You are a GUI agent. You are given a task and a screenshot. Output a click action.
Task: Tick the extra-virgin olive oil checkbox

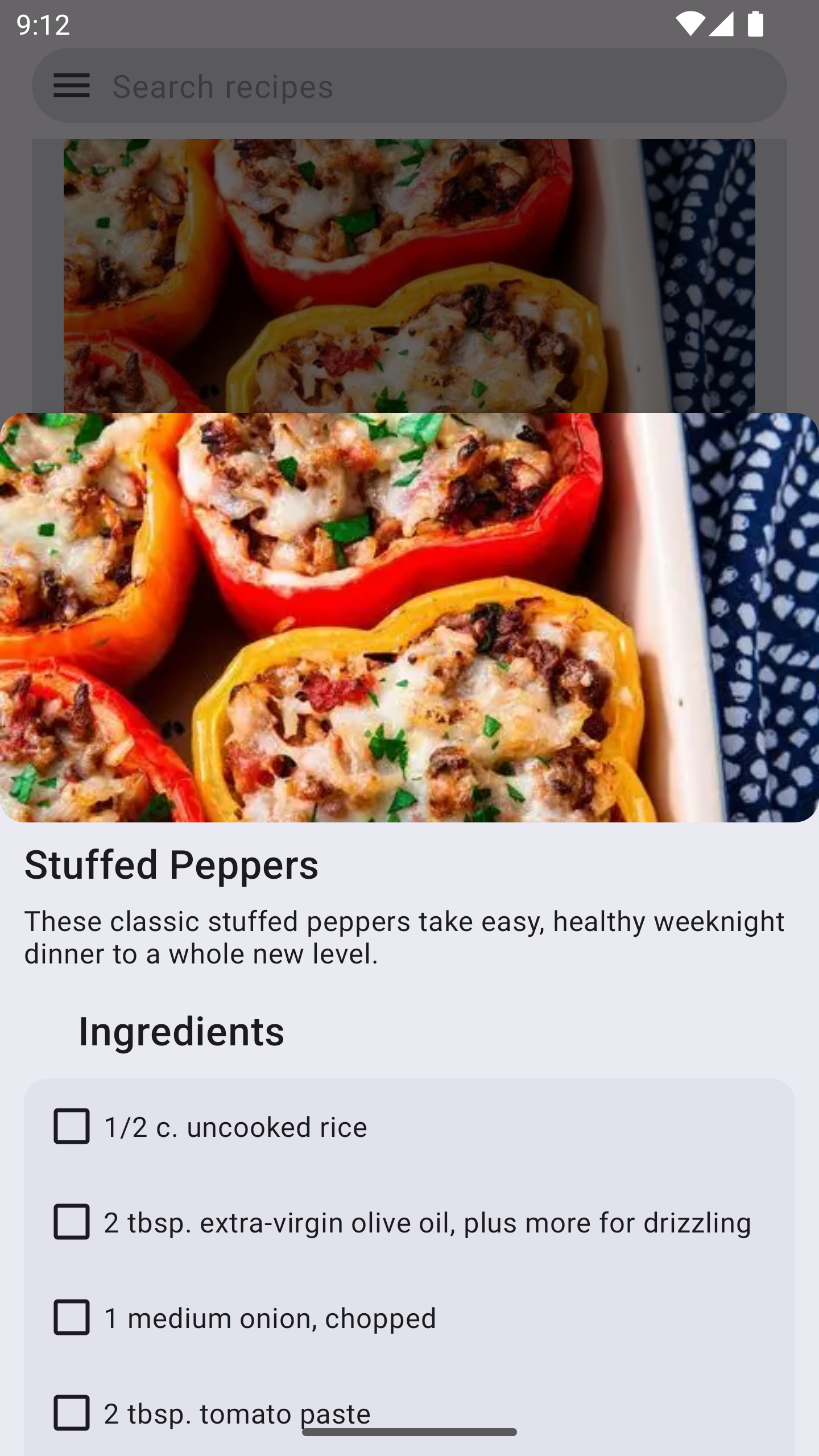coord(72,1222)
